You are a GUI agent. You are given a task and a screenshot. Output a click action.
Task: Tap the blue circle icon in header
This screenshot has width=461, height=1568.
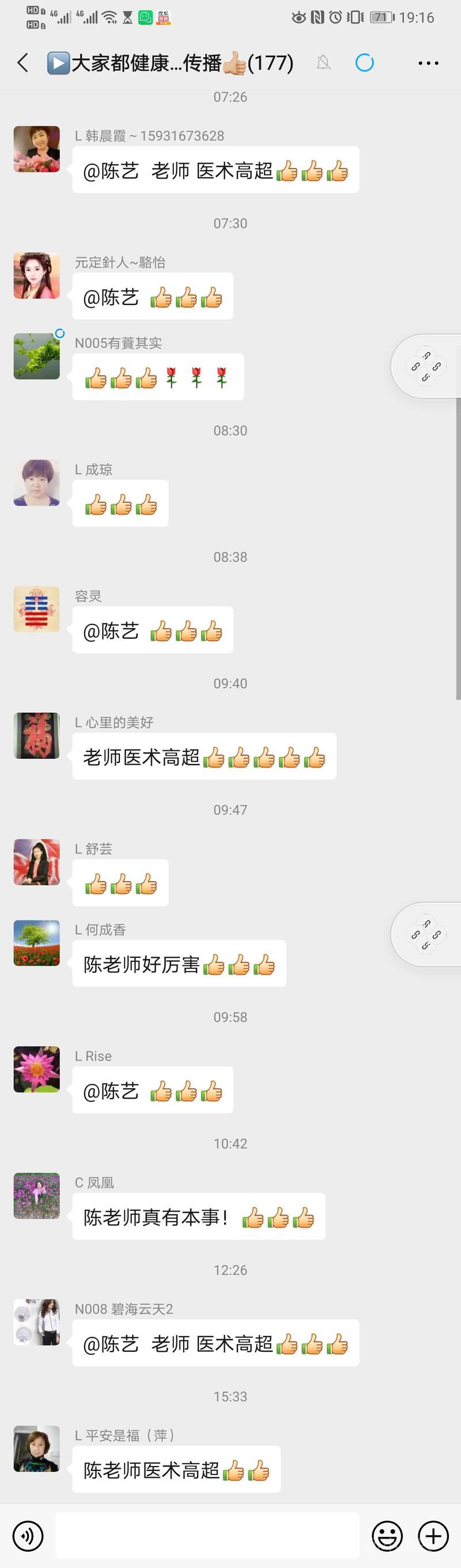pos(364,63)
